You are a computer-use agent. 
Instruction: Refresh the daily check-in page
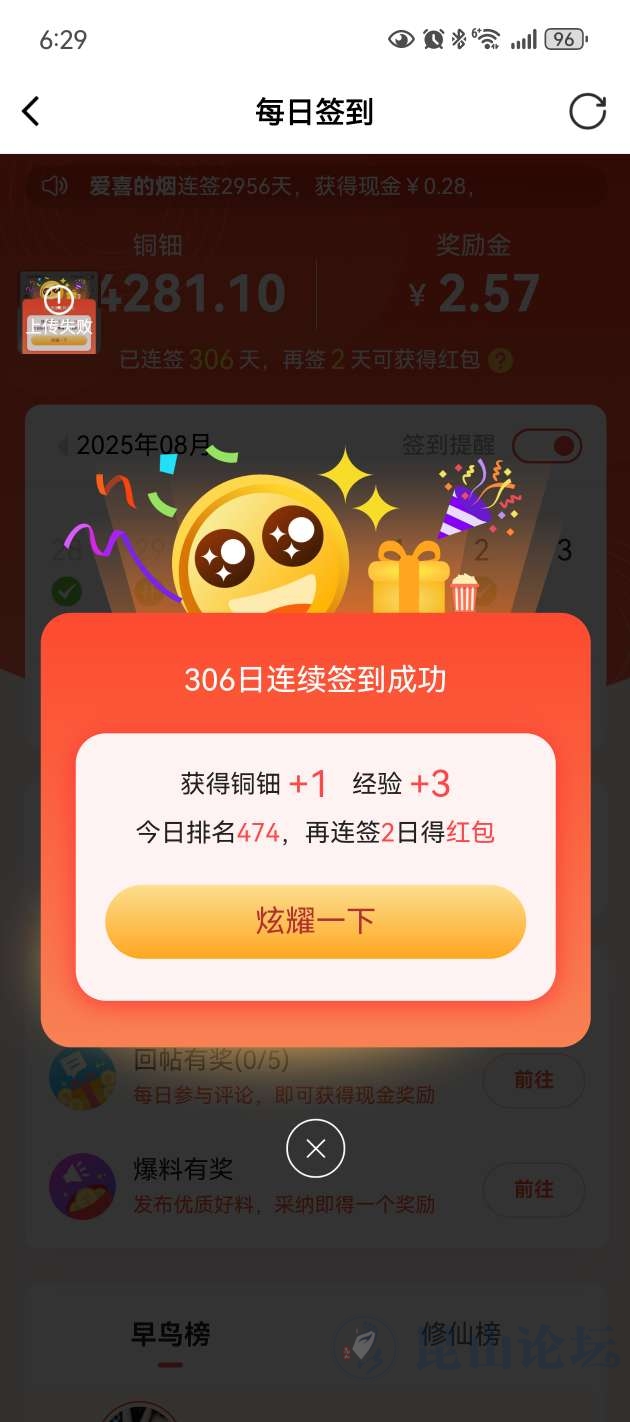588,111
